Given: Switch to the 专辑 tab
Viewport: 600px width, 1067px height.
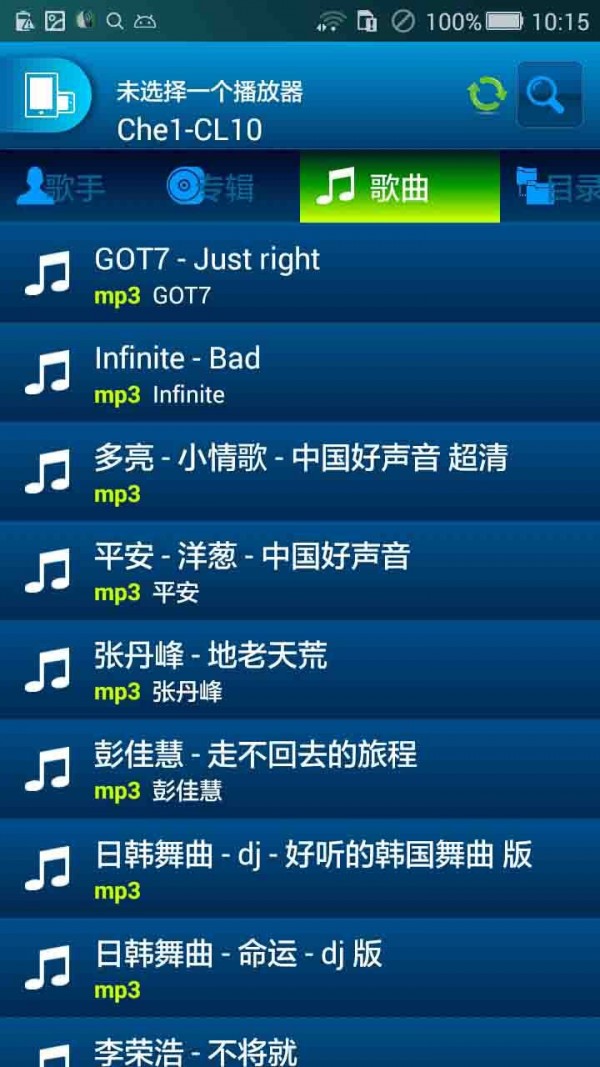Looking at the screenshot, I should pos(211,187).
